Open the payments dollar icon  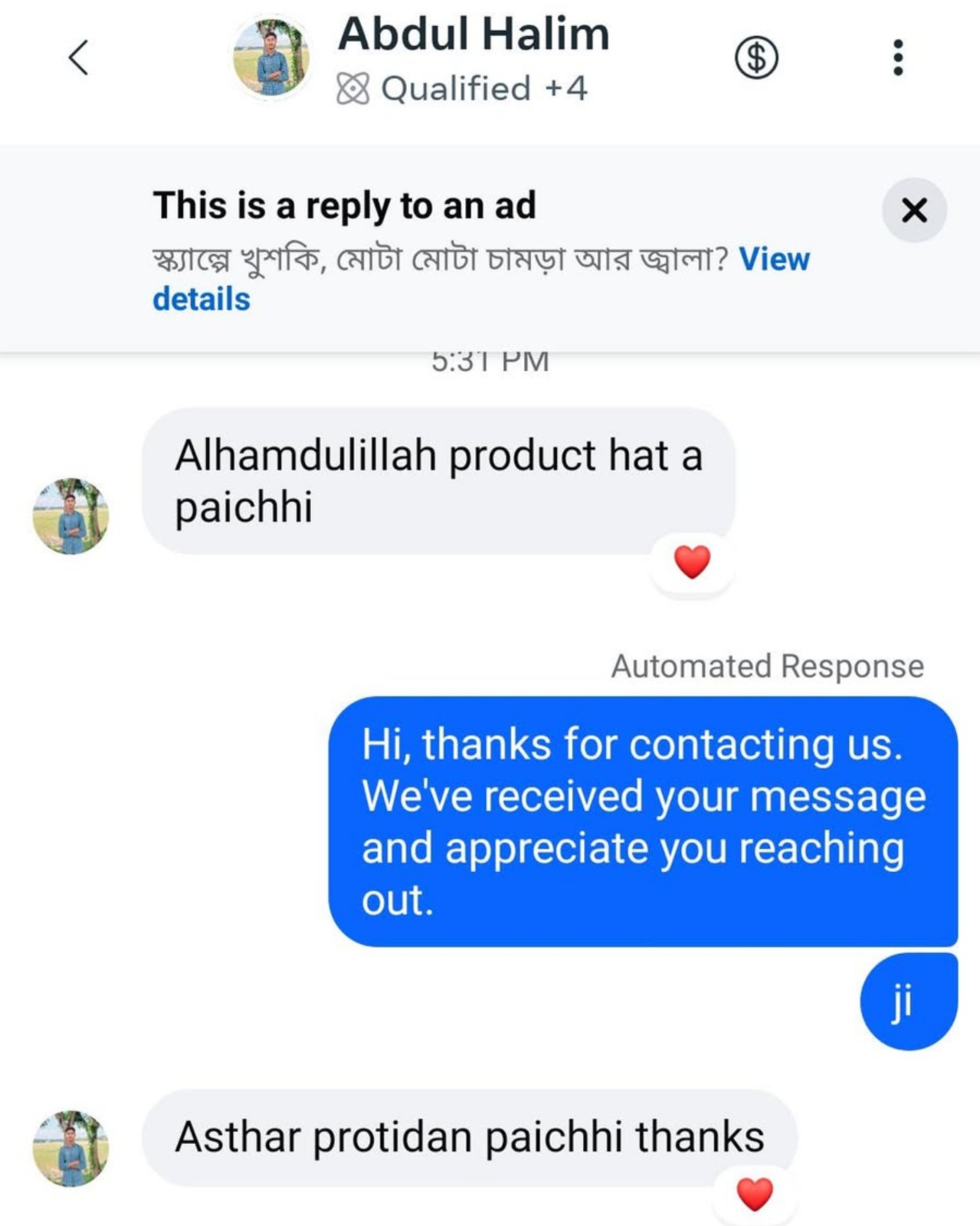[x=758, y=57]
